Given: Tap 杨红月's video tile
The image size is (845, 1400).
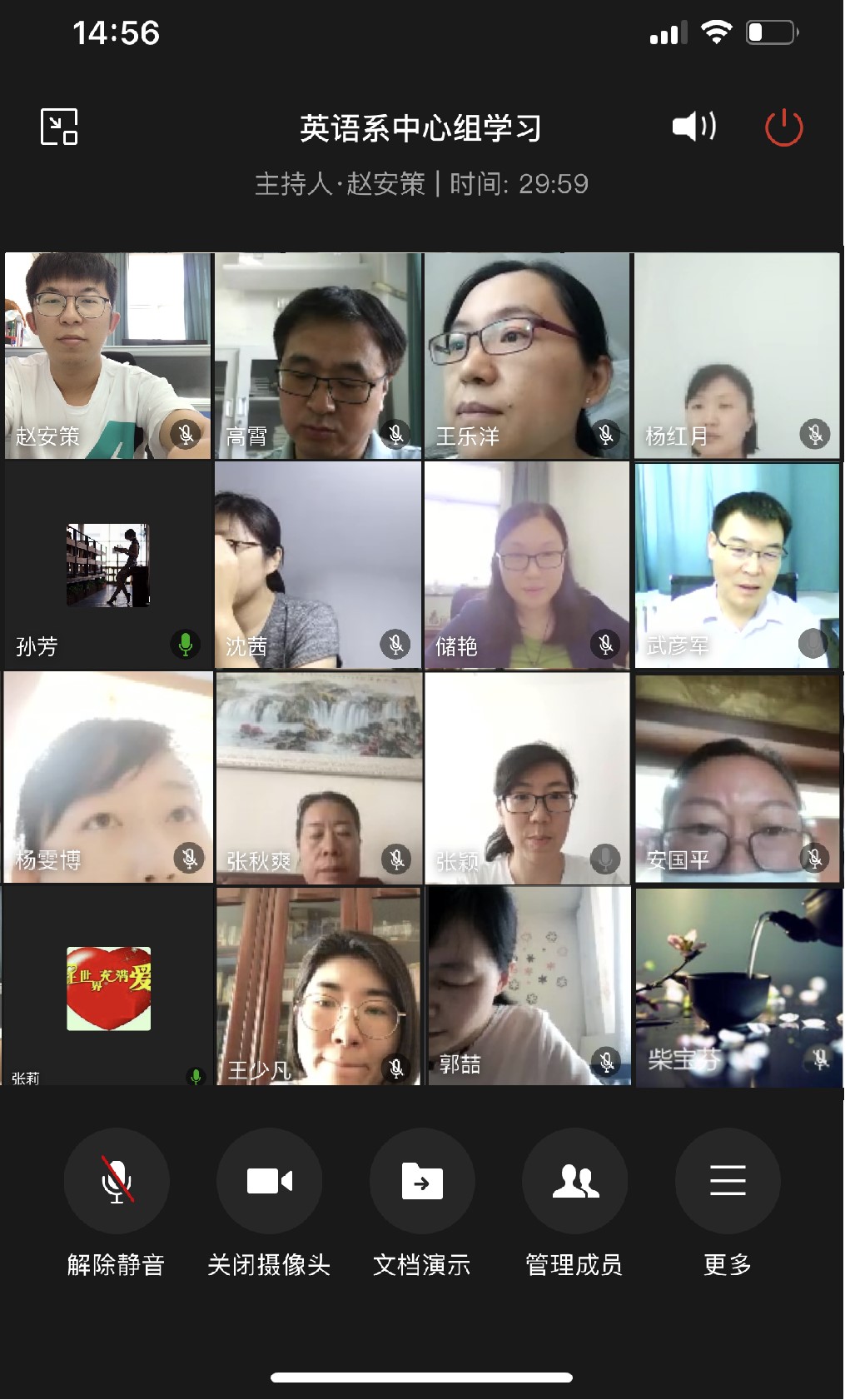Looking at the screenshot, I should coord(738,356).
